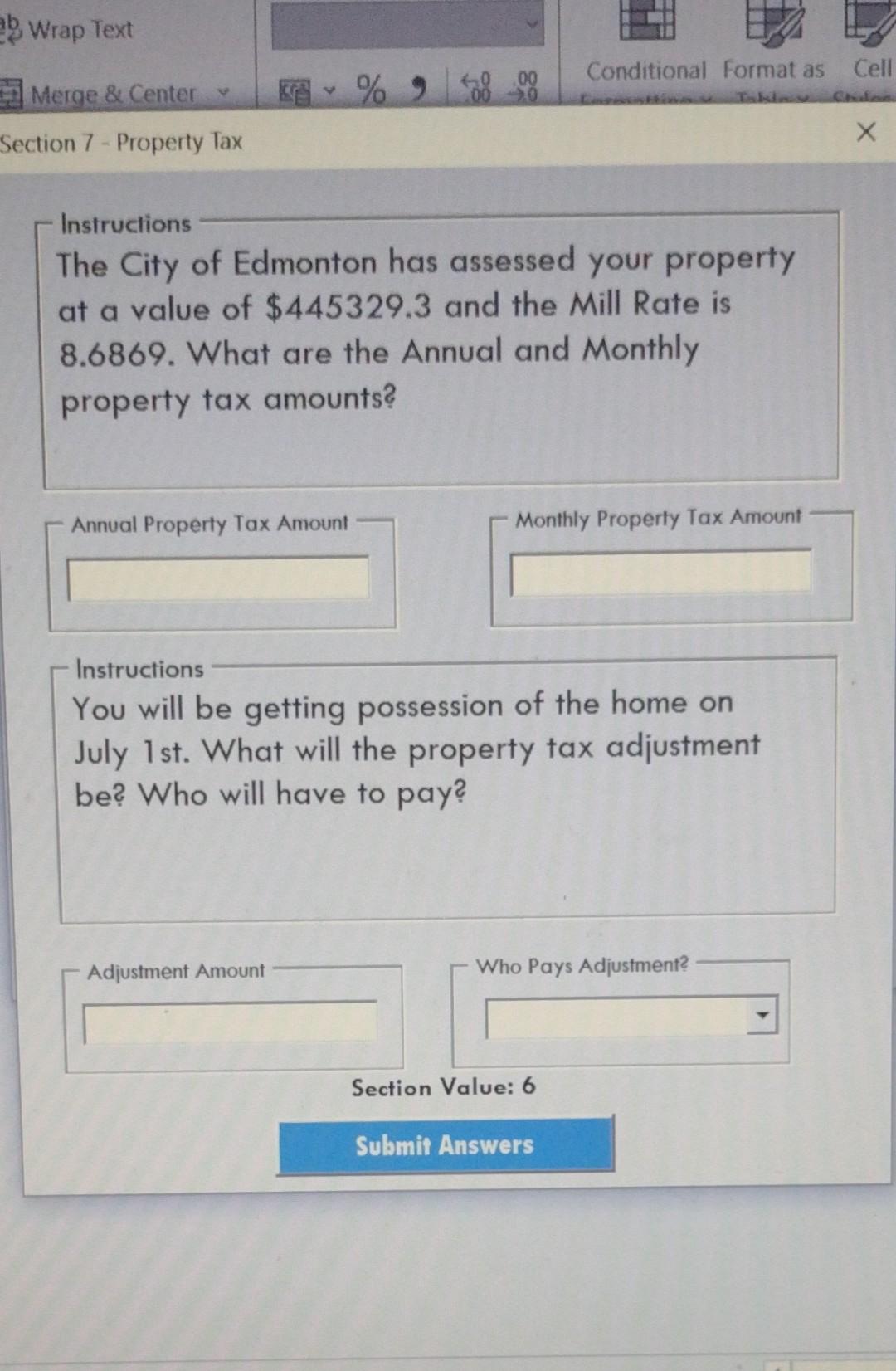Click the Wrap Text icon
This screenshot has width=896, height=1371.
(12, 27)
